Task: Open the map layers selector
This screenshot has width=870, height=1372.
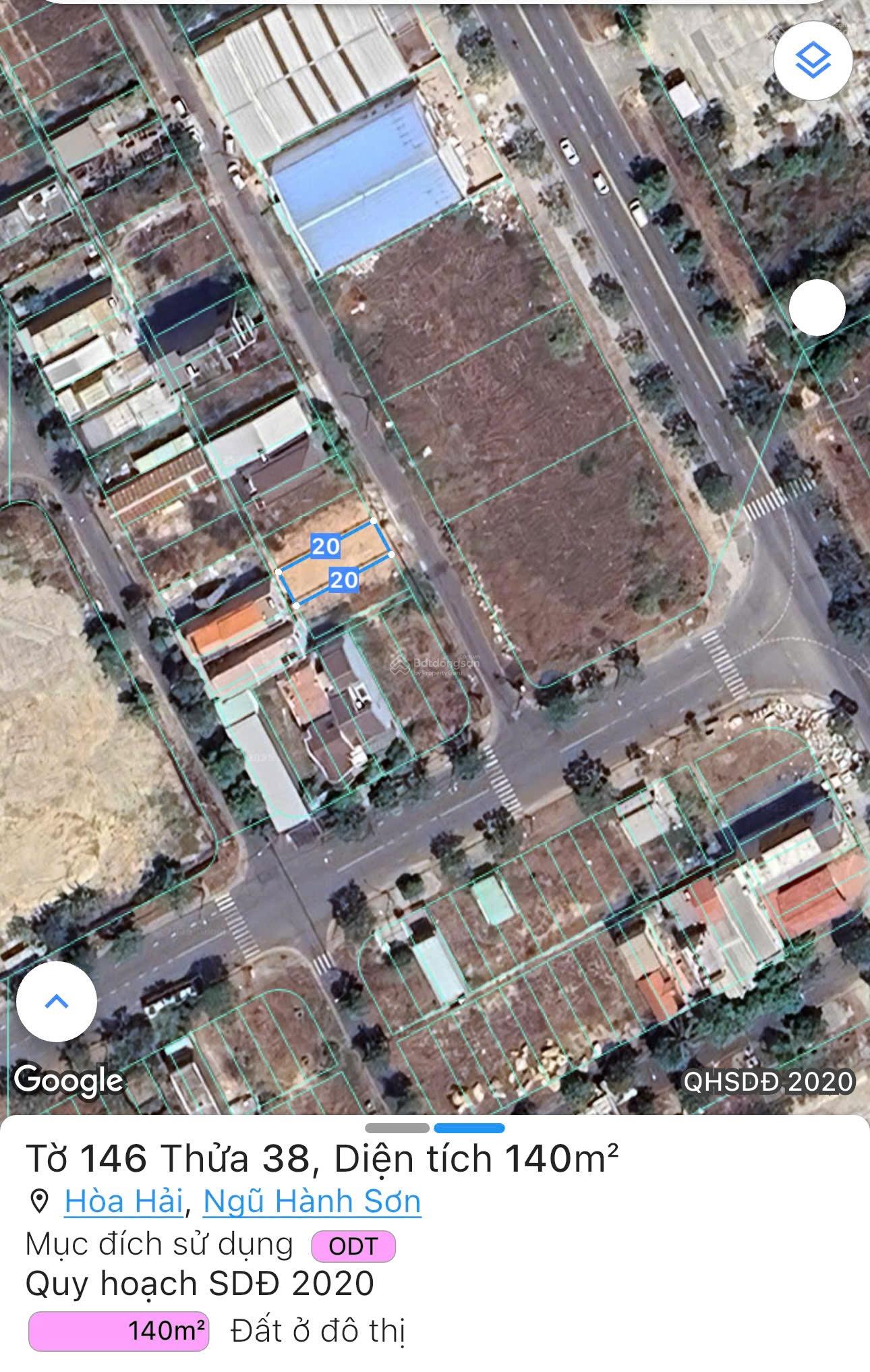Action: click(x=812, y=61)
